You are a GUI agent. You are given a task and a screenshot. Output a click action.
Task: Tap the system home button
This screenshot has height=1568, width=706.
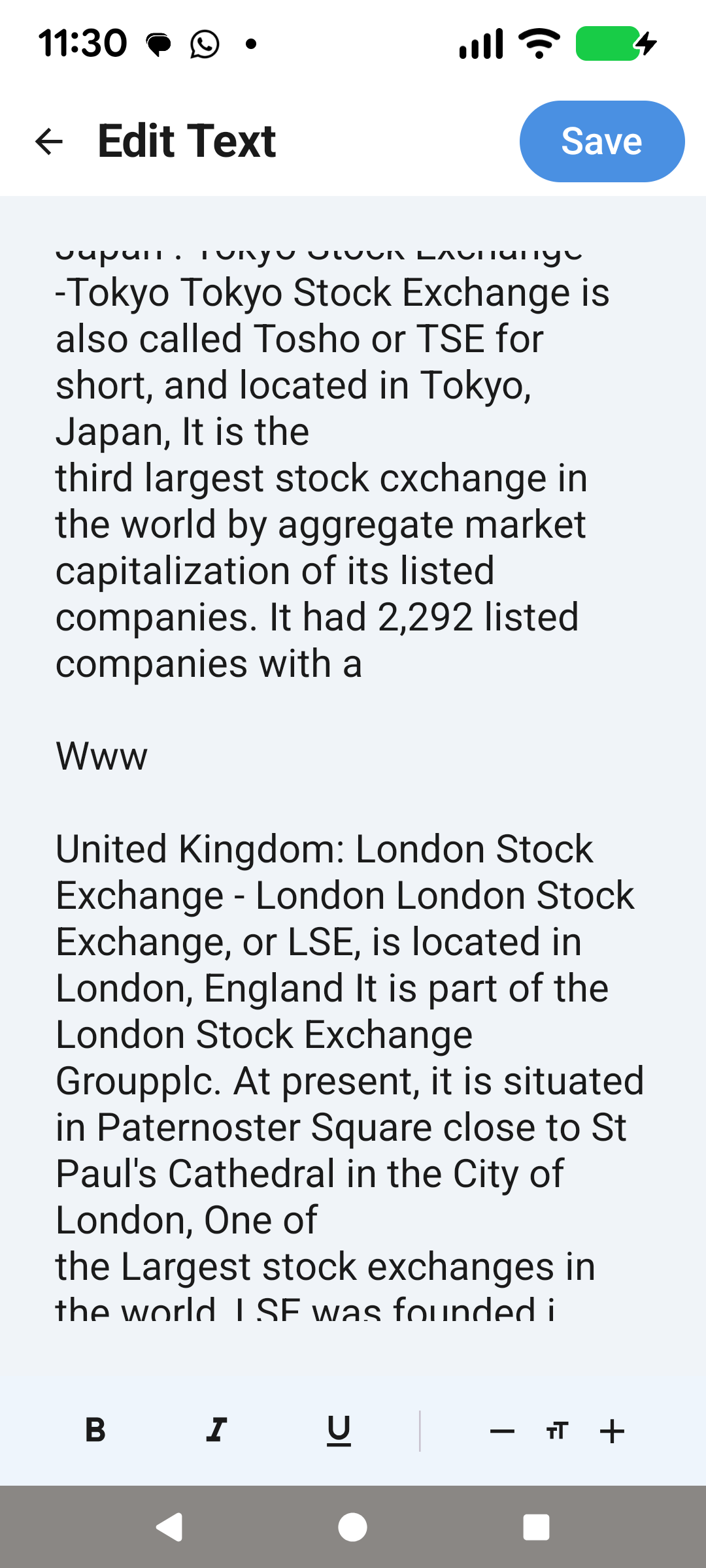click(x=352, y=1527)
